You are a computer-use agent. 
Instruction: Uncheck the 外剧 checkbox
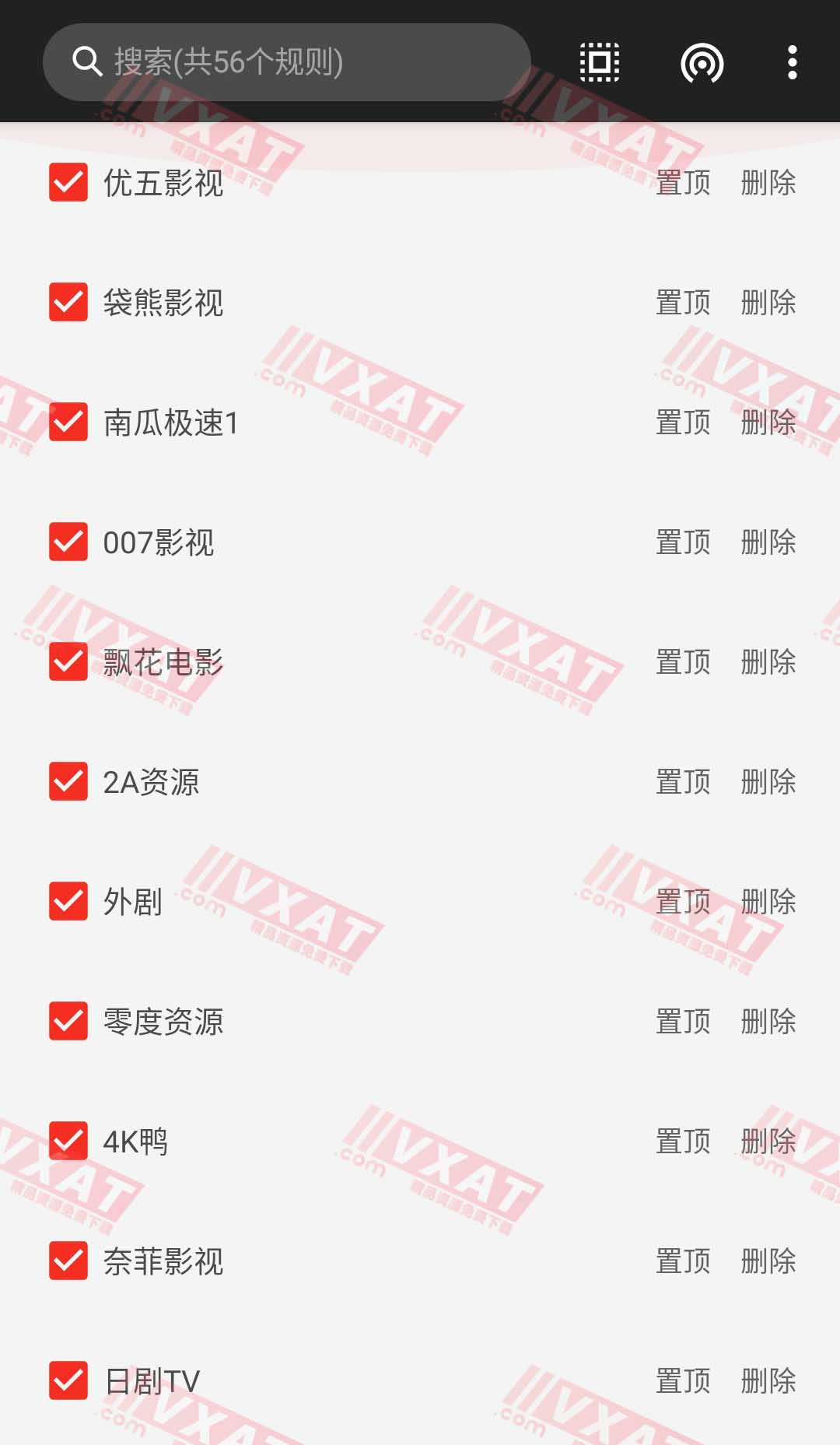point(68,902)
